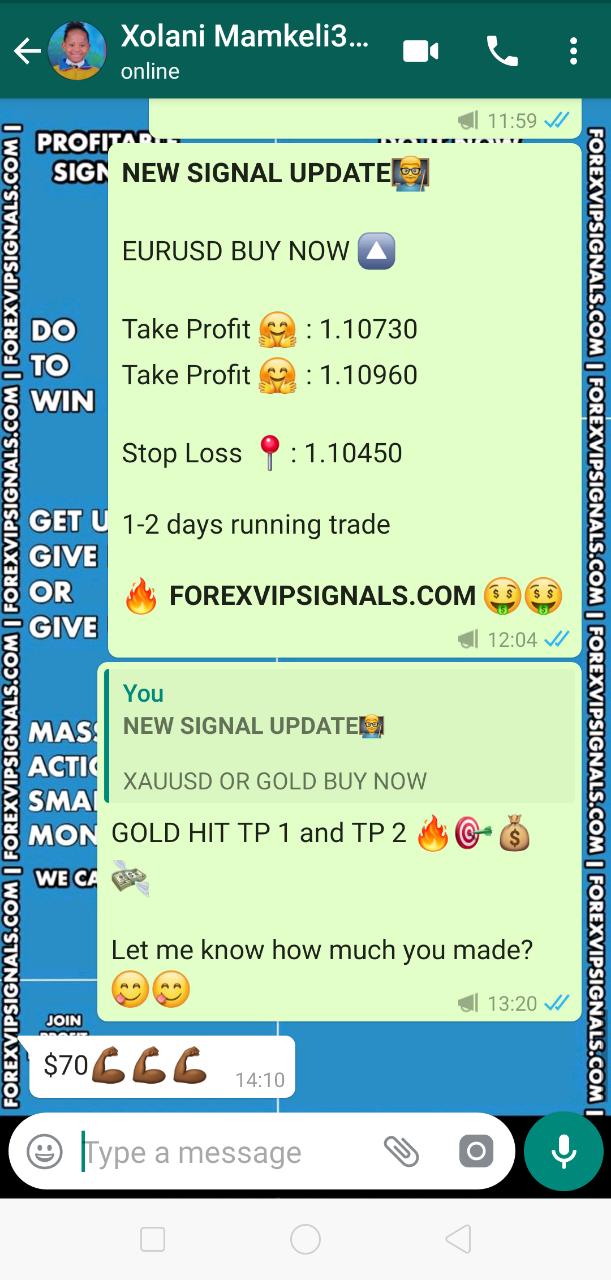This screenshot has width=611, height=1280.
Task: Open the emoji picker
Action: pos(45,1152)
